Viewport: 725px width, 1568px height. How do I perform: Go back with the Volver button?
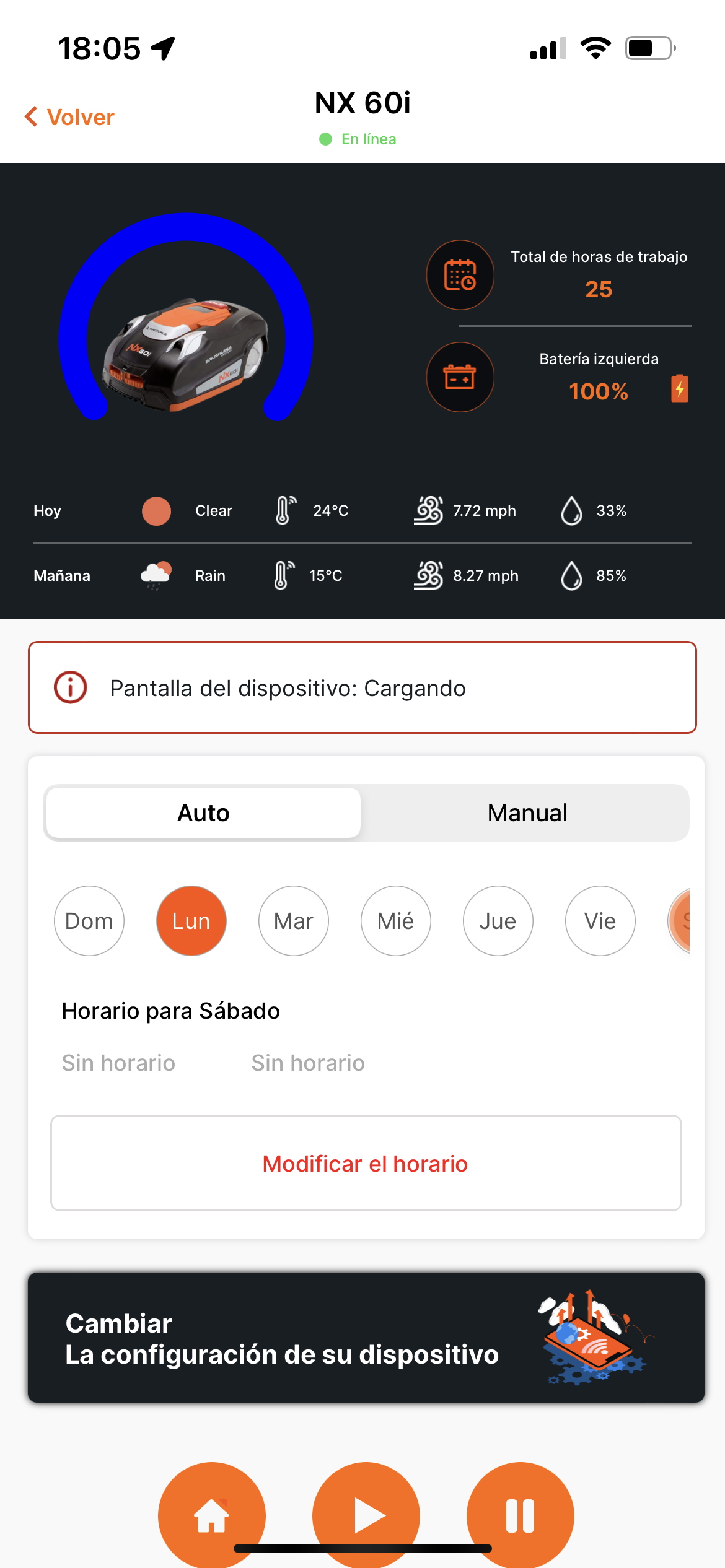click(69, 117)
